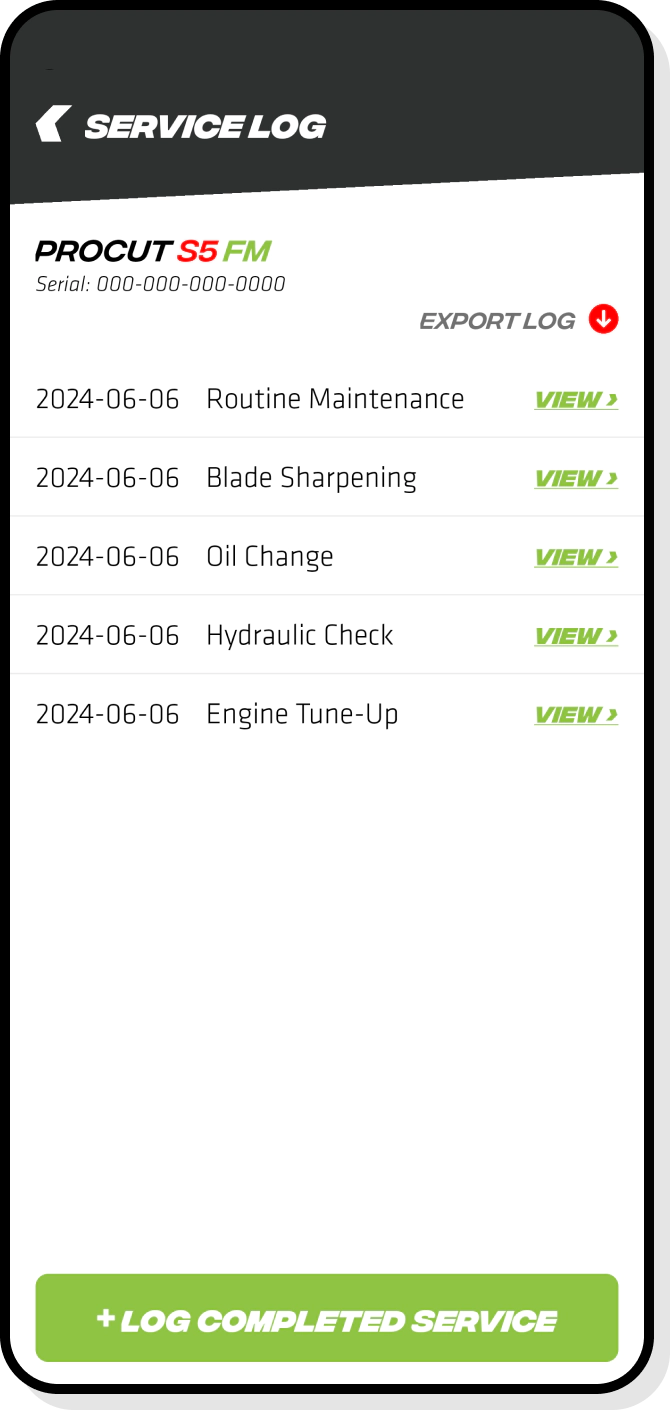View the Blade Sharpening entry

coord(576,479)
